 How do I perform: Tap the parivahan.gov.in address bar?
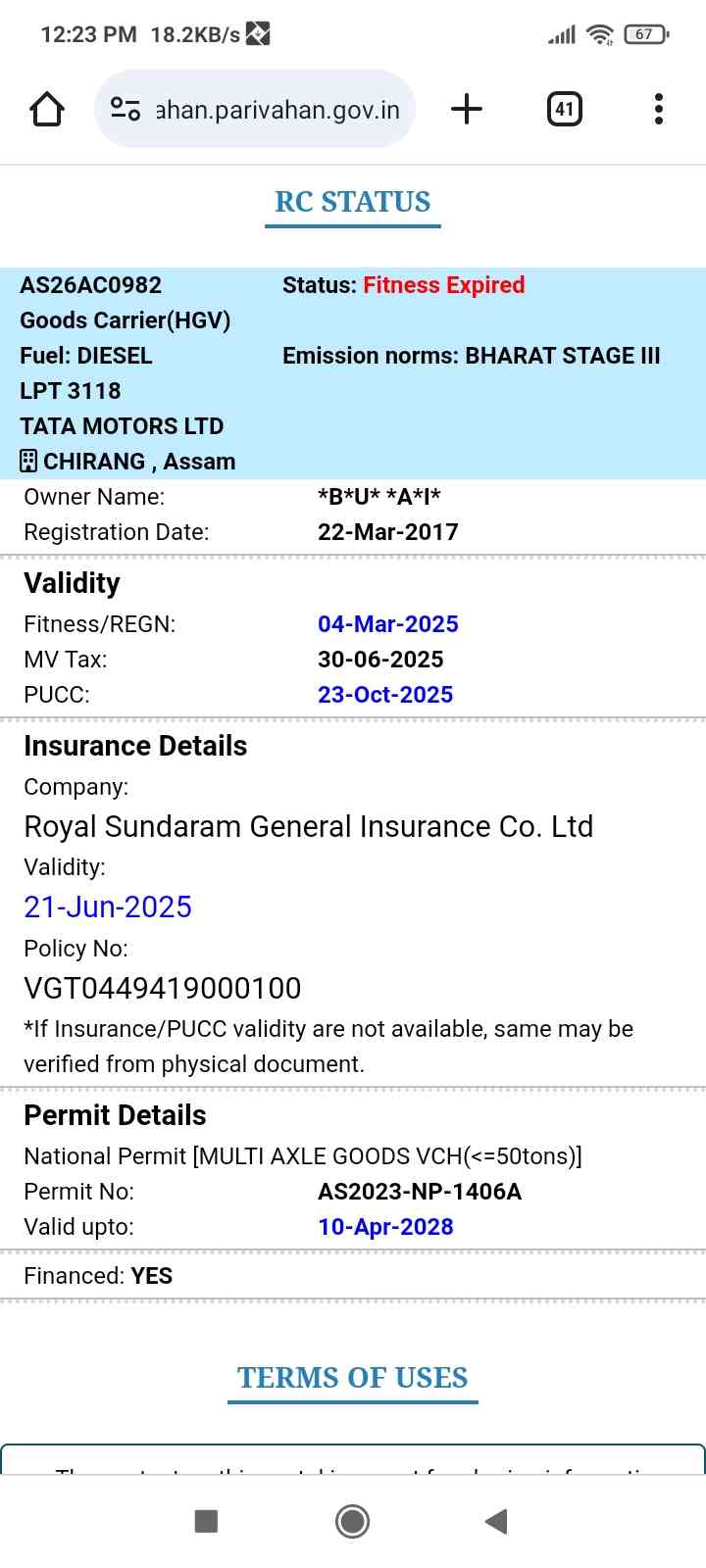click(277, 110)
